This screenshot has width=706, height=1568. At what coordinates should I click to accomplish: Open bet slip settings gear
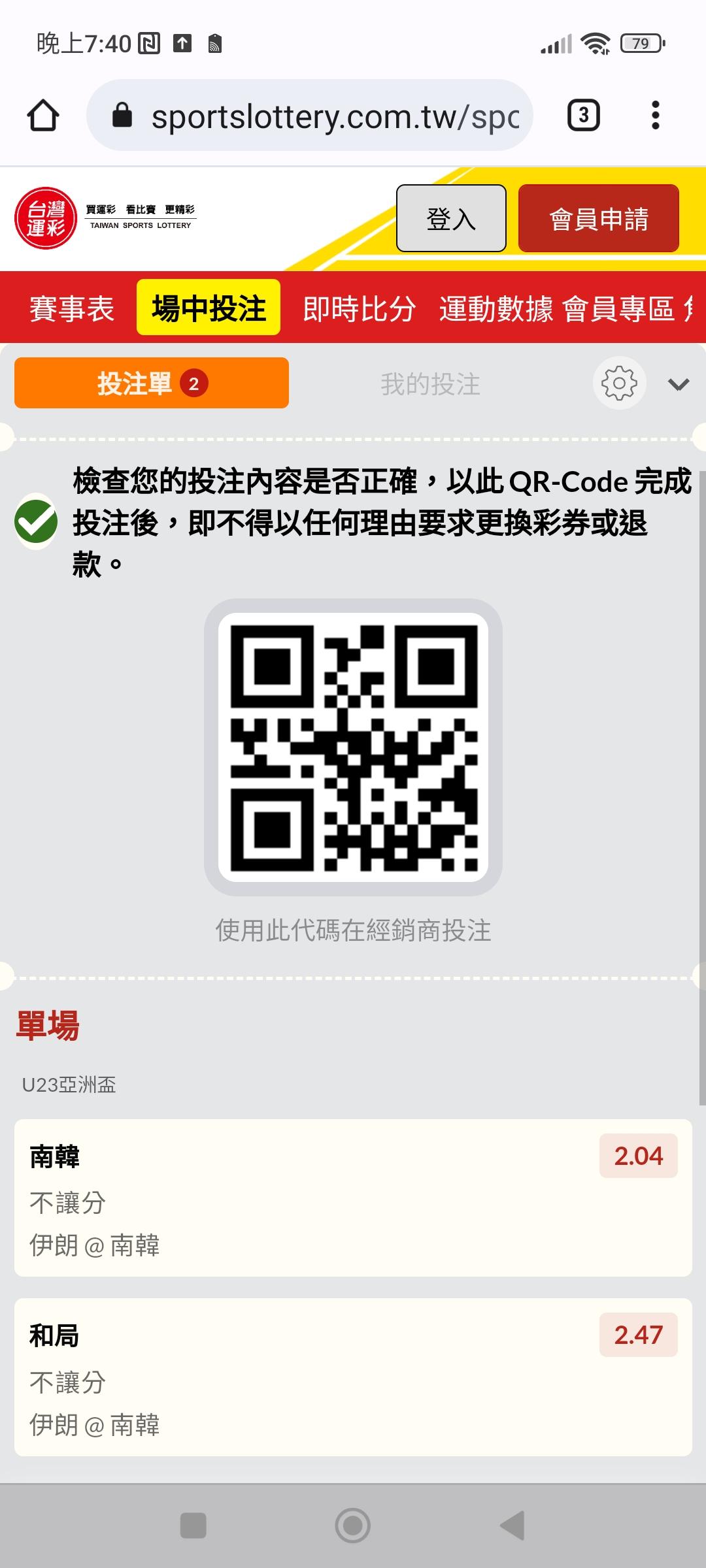(x=619, y=384)
